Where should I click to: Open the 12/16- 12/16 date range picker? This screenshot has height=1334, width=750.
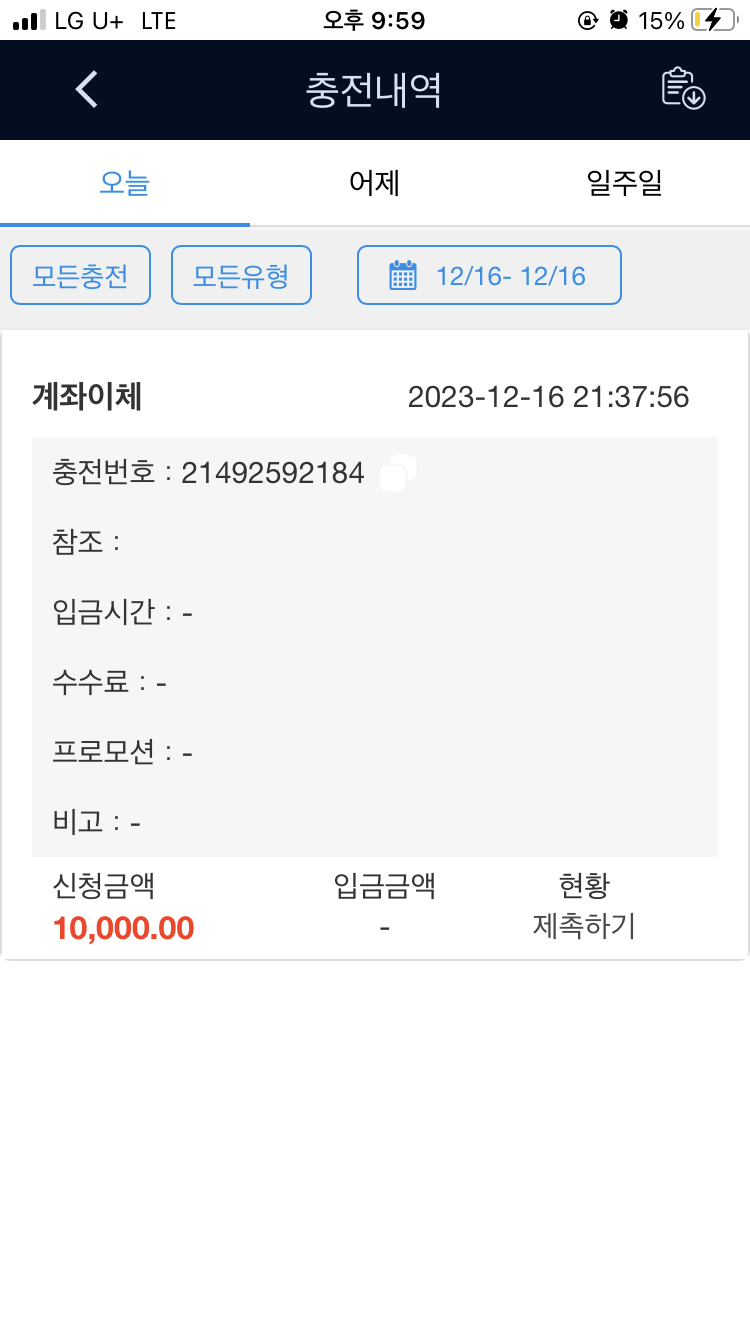489,275
